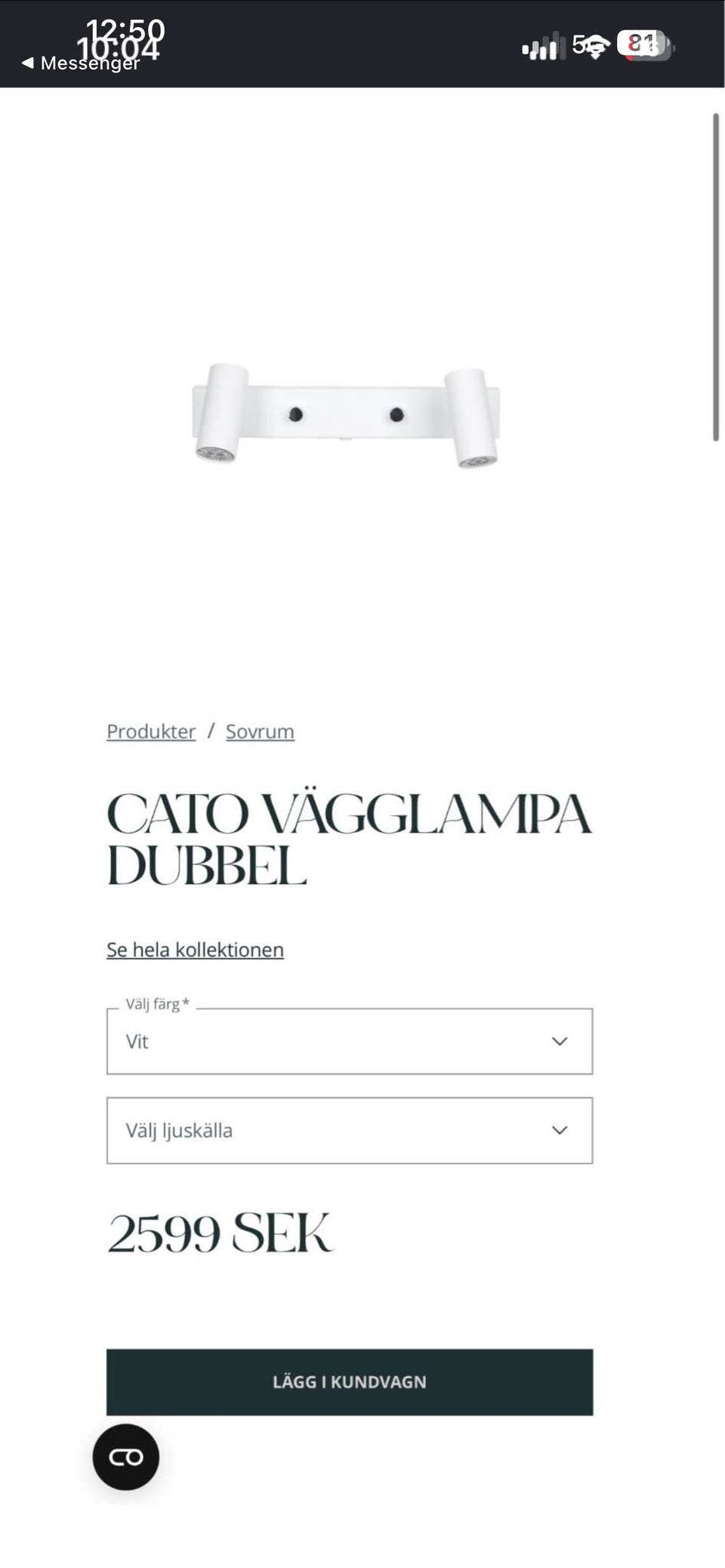This screenshot has width=725, height=1568.
Task: Open the Se hela kollektionen link
Action: click(195, 950)
